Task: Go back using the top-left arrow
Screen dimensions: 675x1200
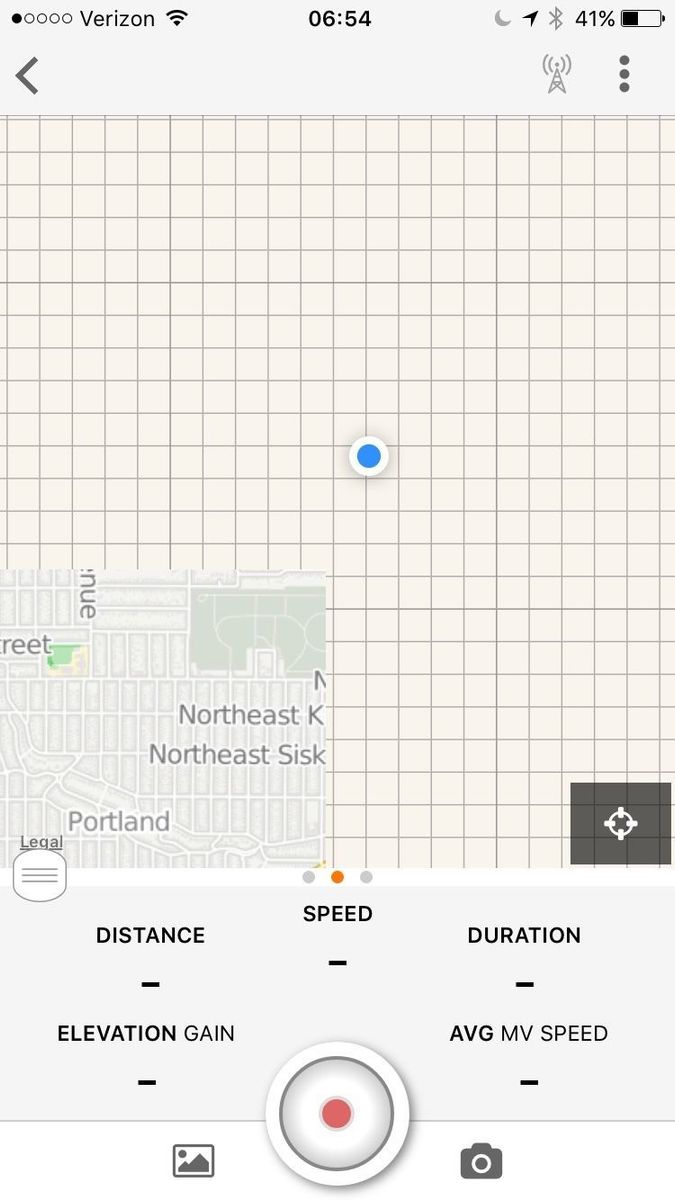Action: [x=28, y=75]
